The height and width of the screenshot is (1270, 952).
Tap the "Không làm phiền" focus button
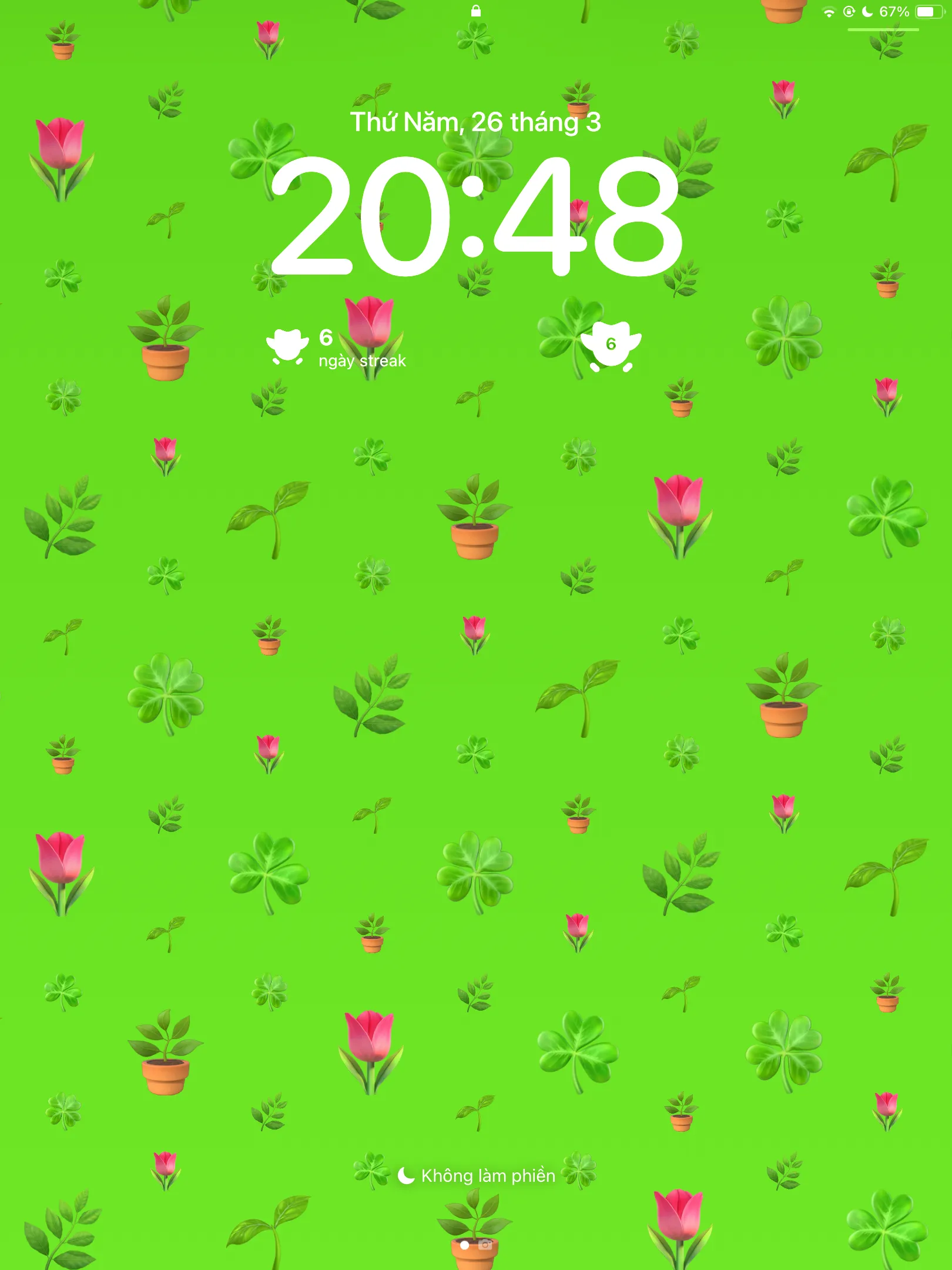coord(477,1175)
